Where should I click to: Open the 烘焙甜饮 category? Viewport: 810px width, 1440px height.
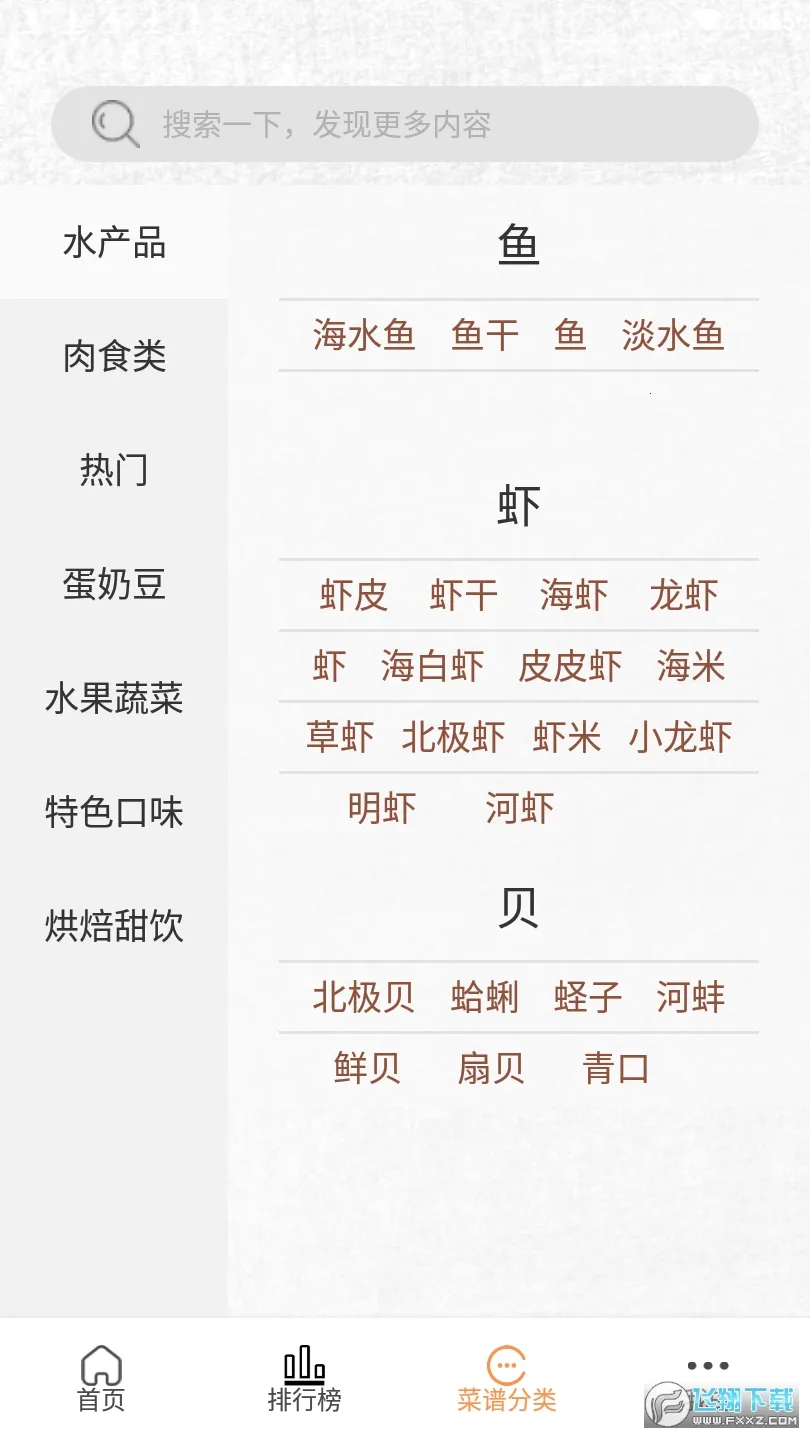[114, 926]
